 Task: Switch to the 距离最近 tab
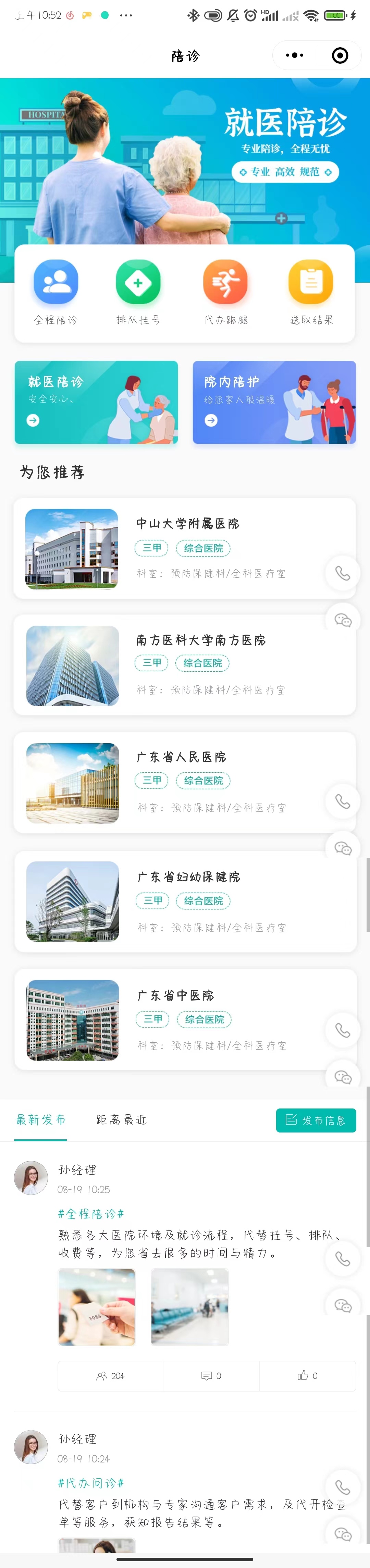[x=121, y=1120]
